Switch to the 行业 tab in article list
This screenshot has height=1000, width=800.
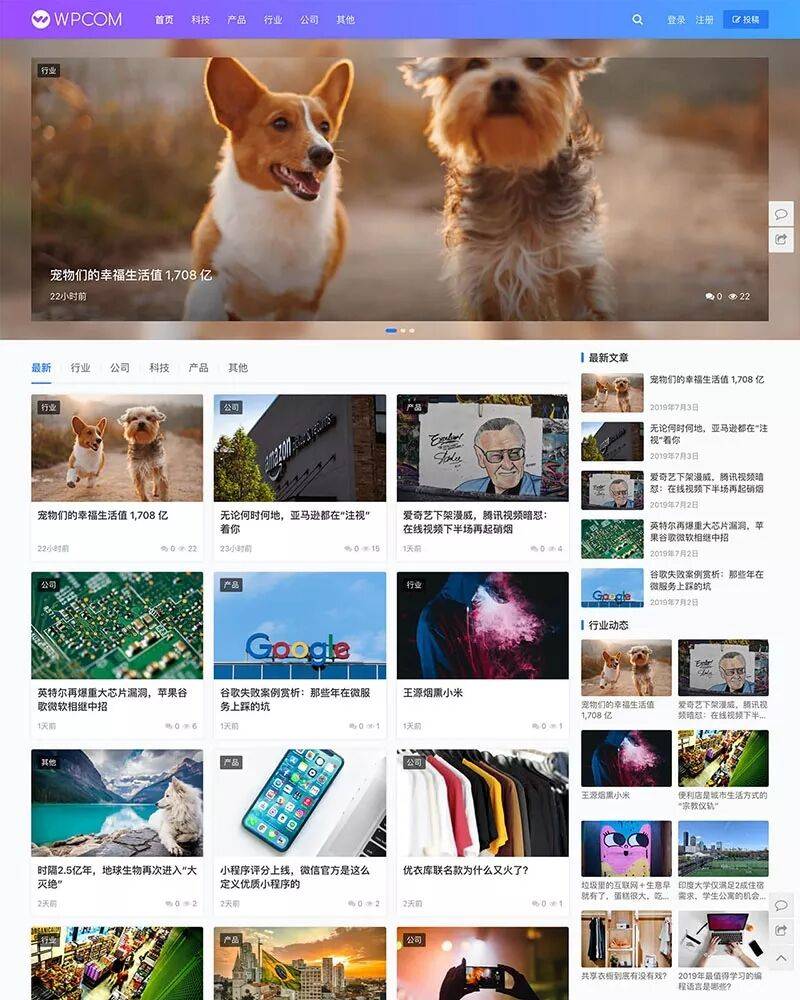tap(81, 368)
